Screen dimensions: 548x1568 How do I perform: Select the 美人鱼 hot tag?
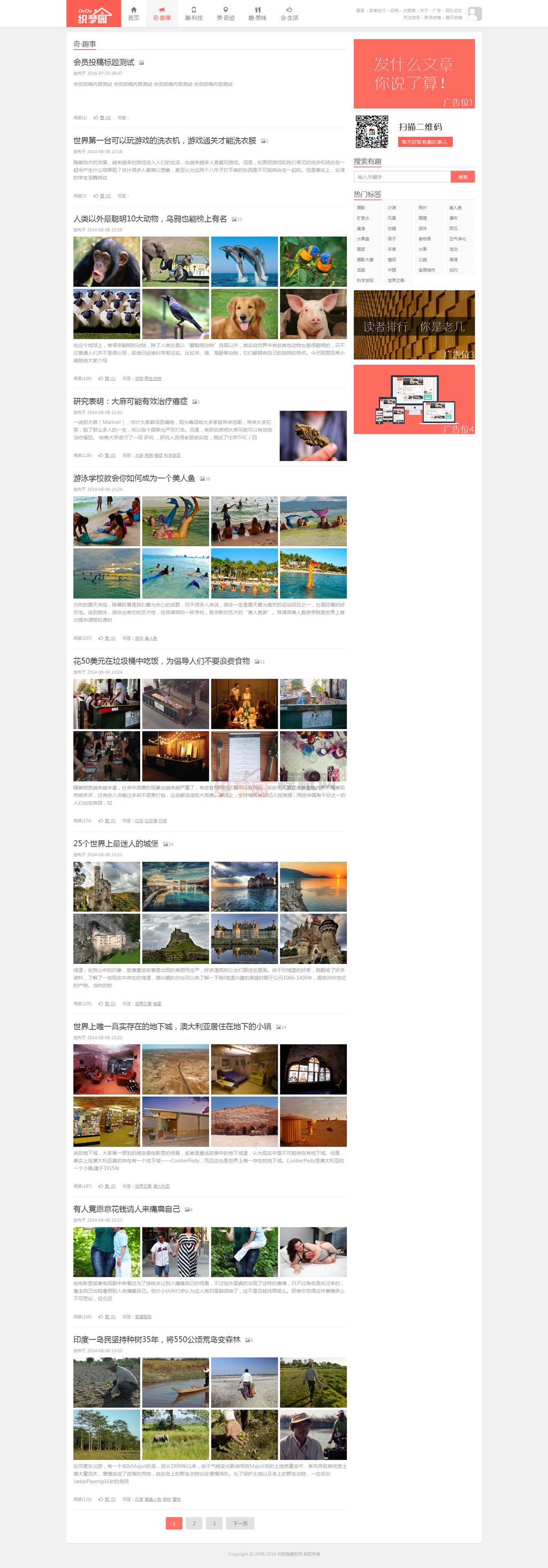click(455, 208)
